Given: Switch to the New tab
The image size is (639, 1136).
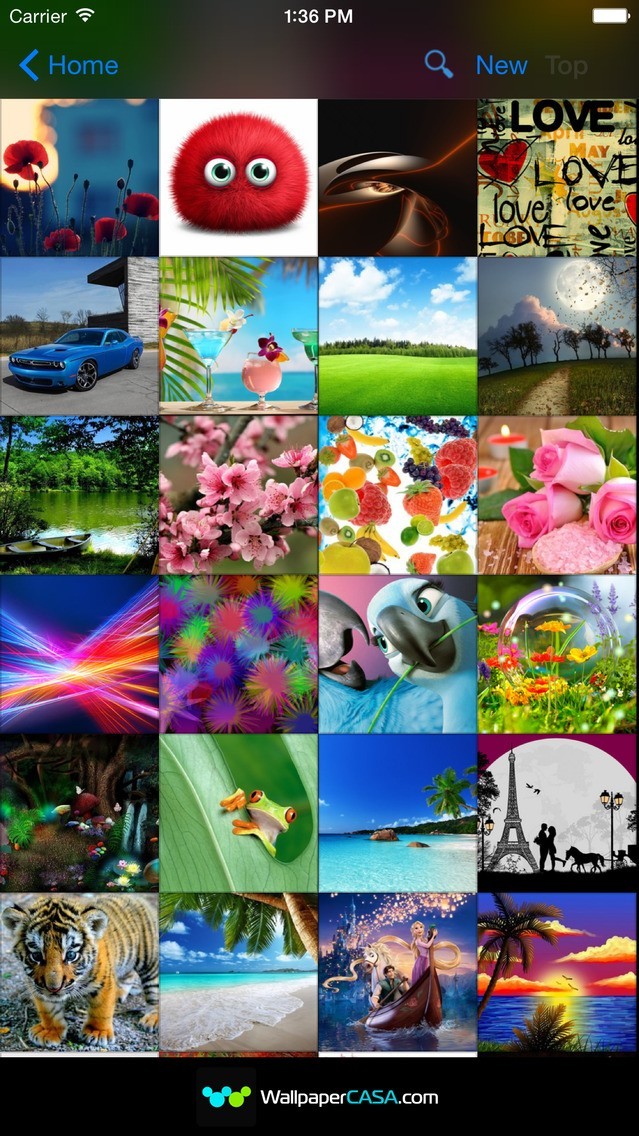Looking at the screenshot, I should pos(501,66).
